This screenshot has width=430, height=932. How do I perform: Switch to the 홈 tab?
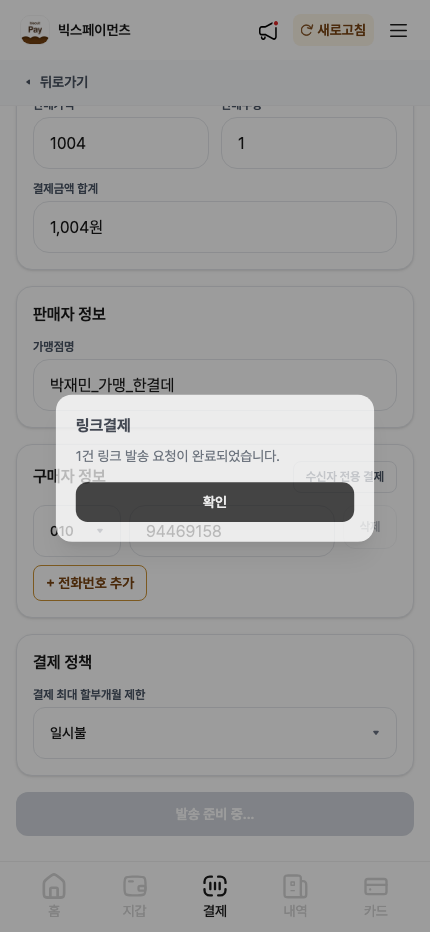point(54,895)
